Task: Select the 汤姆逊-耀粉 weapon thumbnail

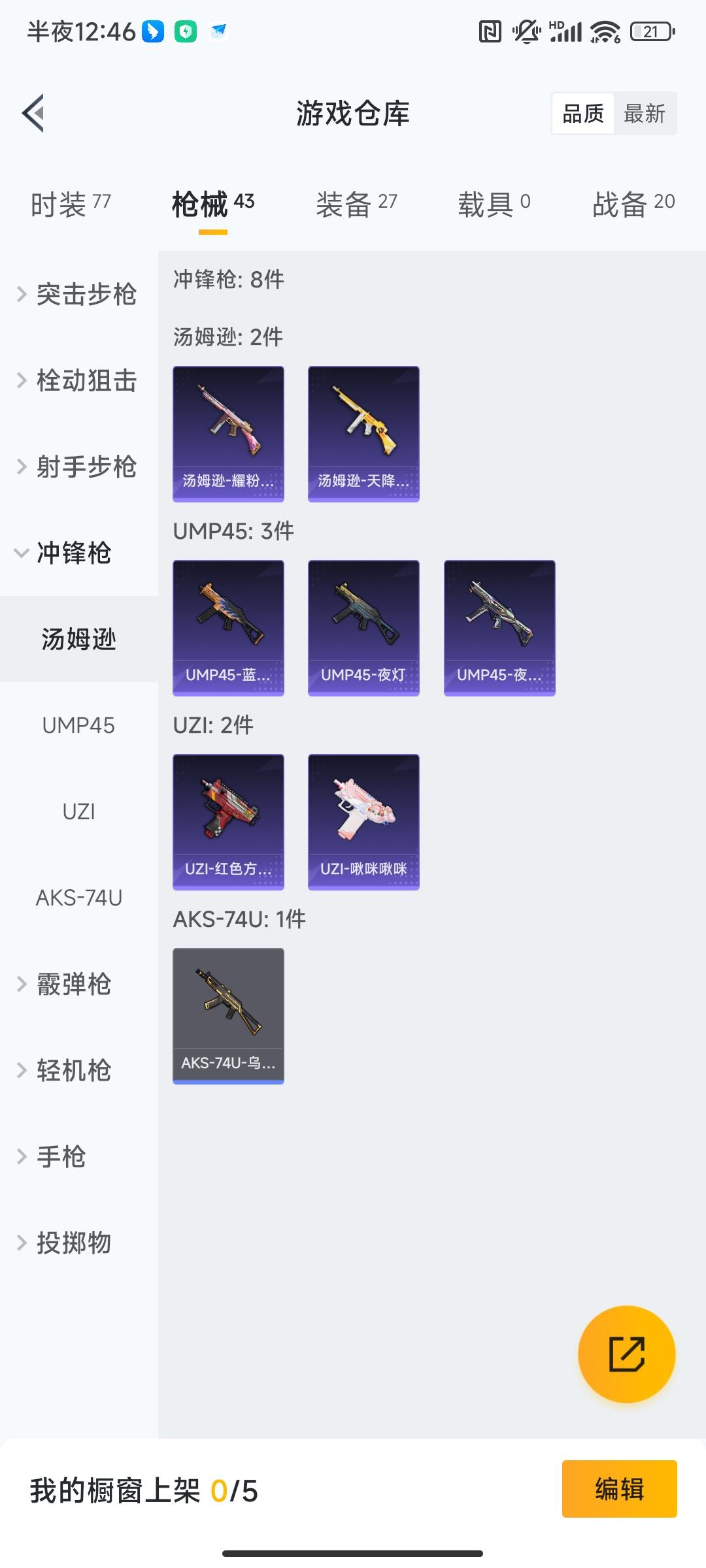Action: (x=228, y=433)
